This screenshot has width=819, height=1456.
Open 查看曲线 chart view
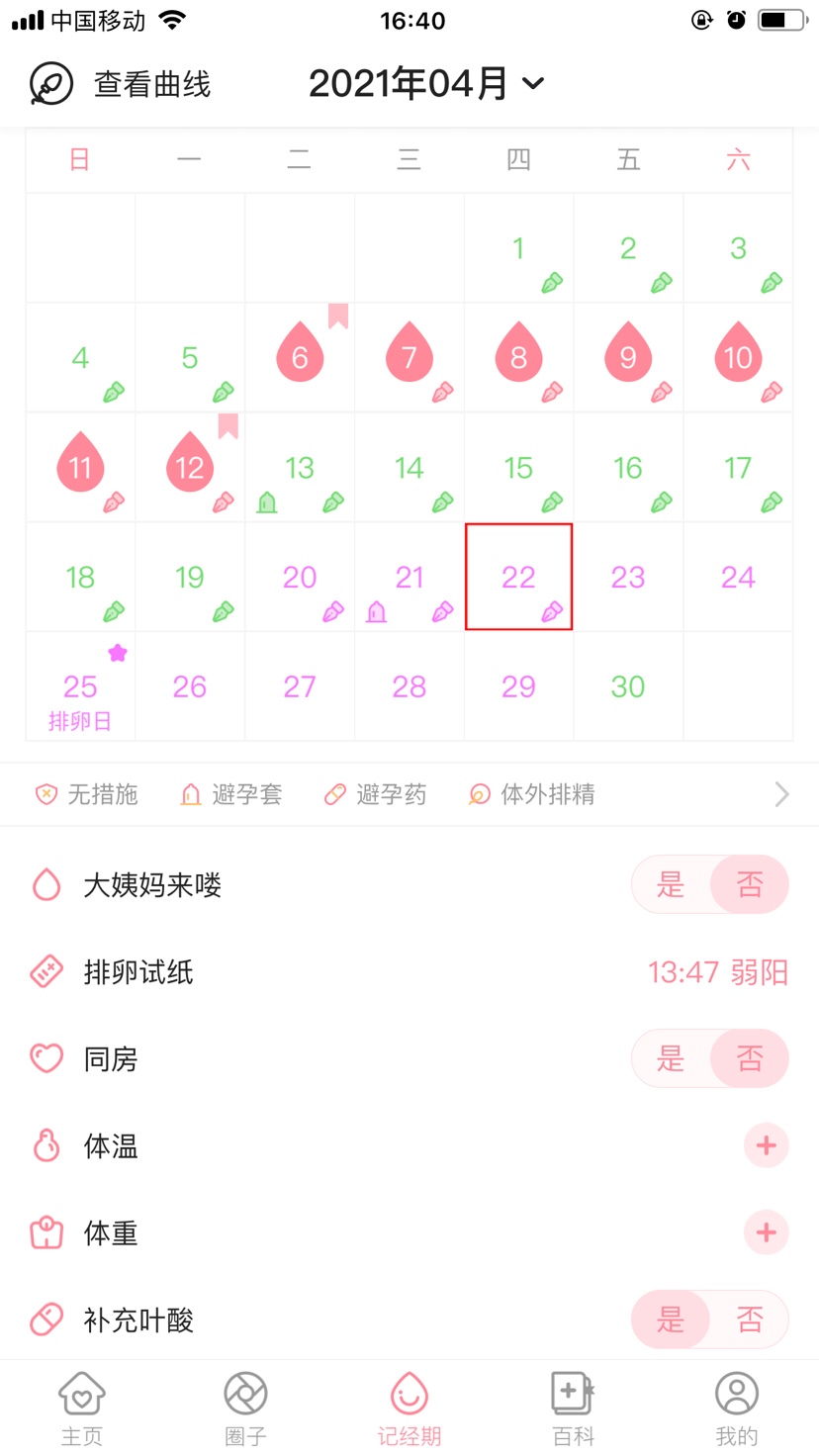[x=121, y=84]
